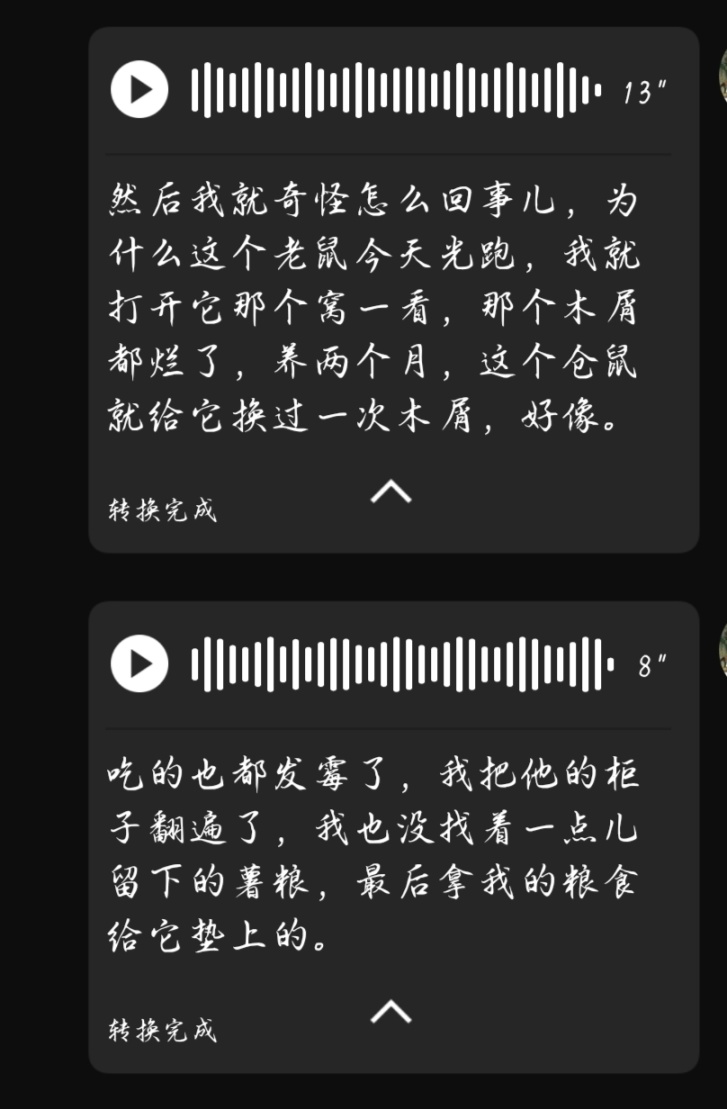The image size is (727, 1109).
Task: Play the 13-second voice message
Action: pos(139,90)
